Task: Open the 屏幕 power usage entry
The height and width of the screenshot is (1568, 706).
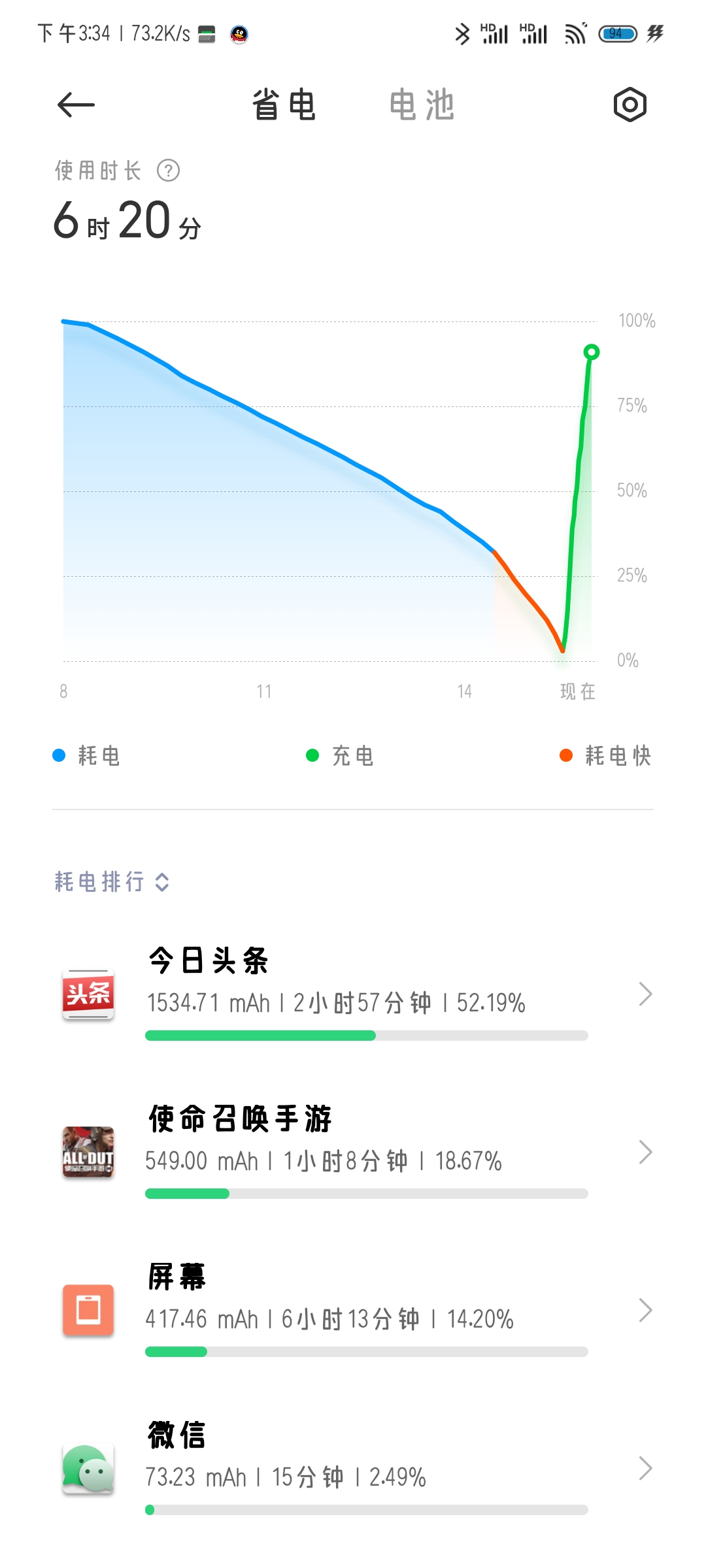Action: 353,1310
